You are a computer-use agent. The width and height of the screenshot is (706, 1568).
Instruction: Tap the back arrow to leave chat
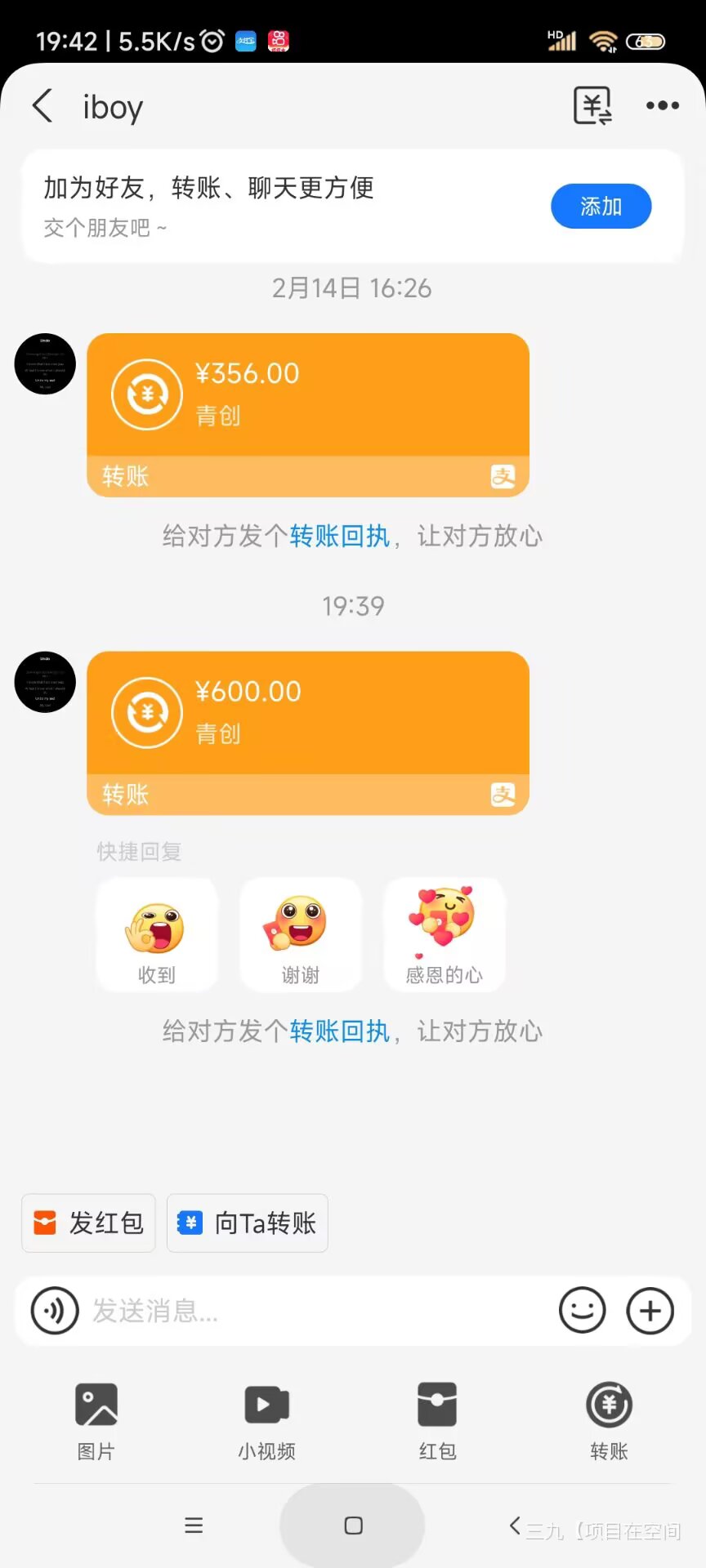[42, 105]
